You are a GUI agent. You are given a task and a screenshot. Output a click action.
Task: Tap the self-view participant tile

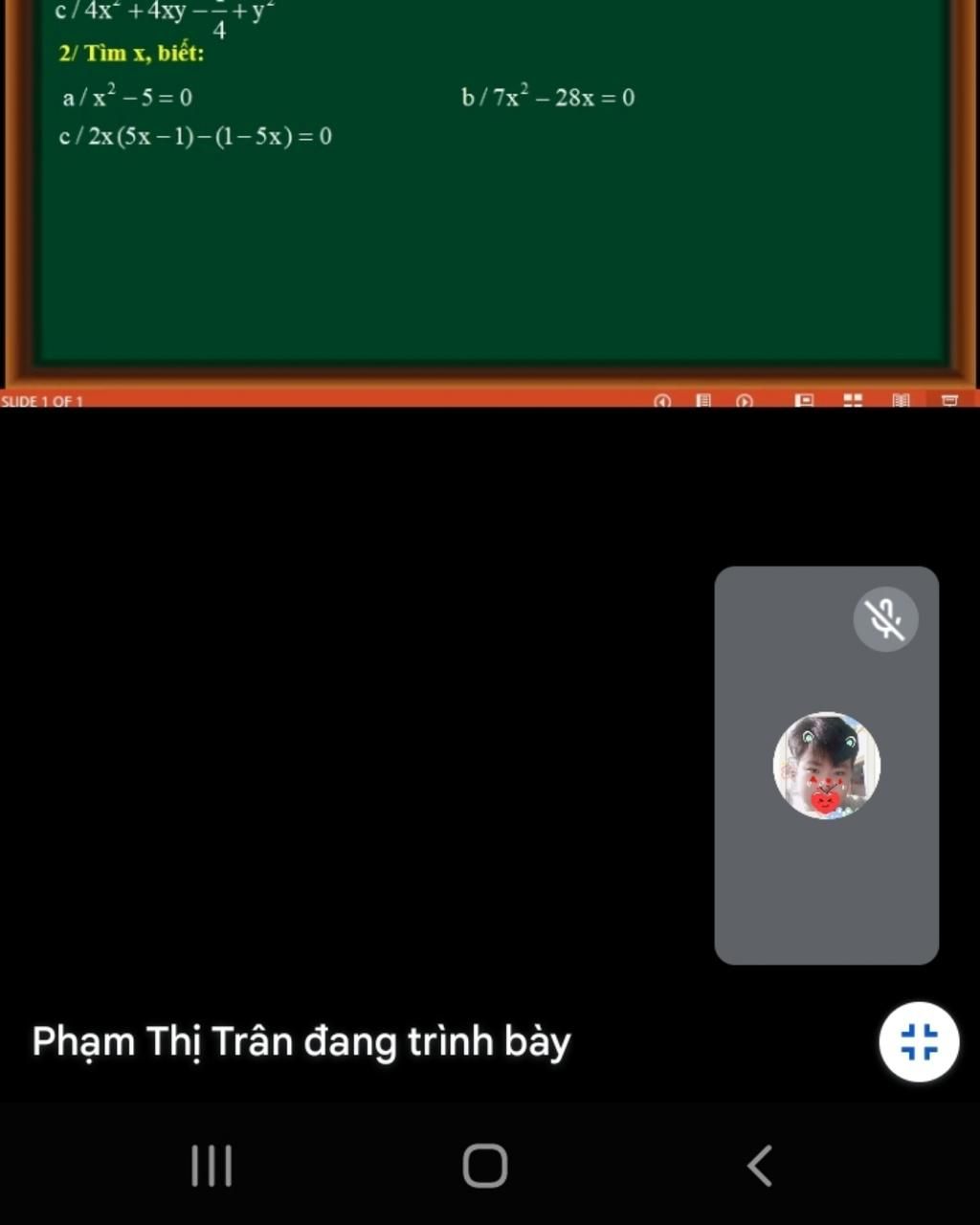pyautogui.click(x=826, y=766)
